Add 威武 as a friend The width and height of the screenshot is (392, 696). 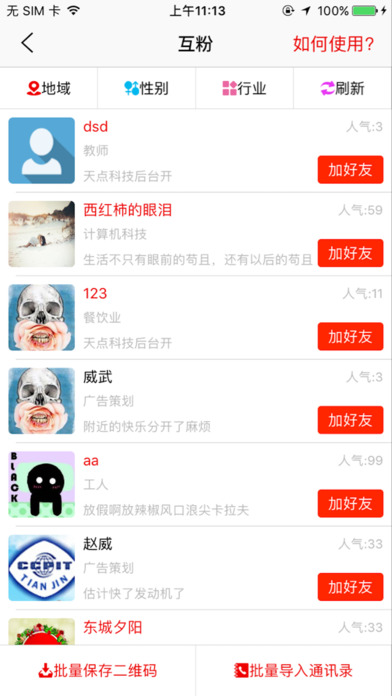point(350,420)
